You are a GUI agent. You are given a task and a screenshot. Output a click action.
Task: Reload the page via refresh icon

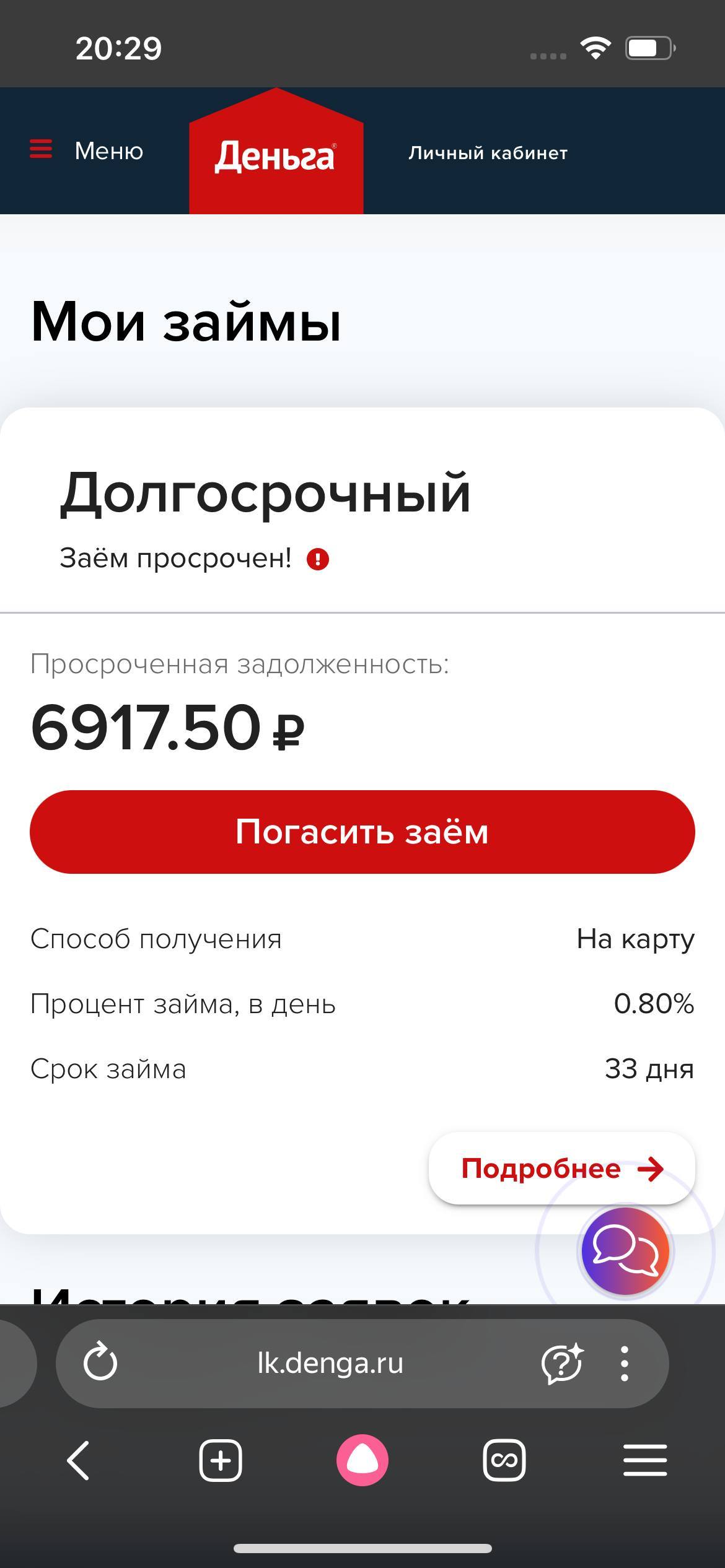pos(99,1362)
